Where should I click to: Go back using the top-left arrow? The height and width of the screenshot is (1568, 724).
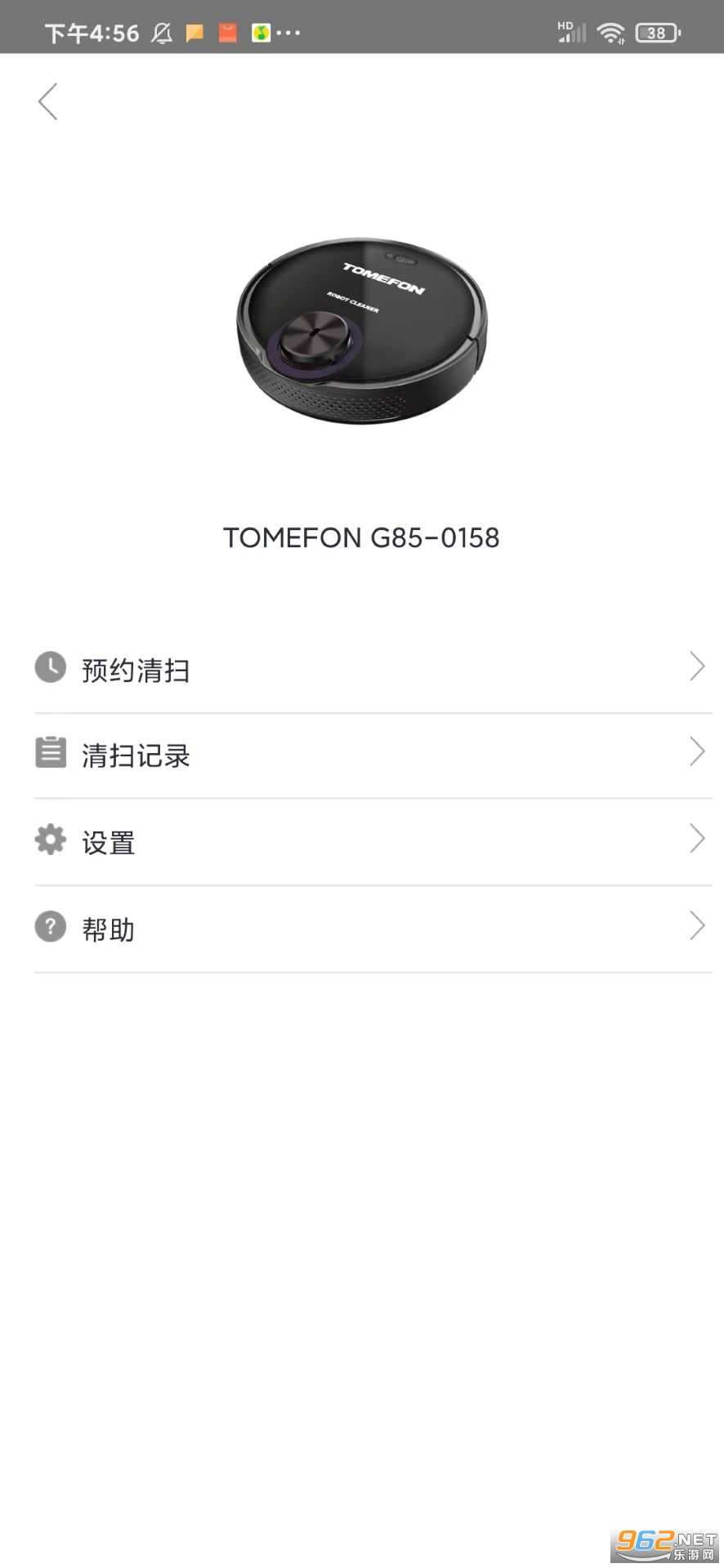pyautogui.click(x=48, y=102)
